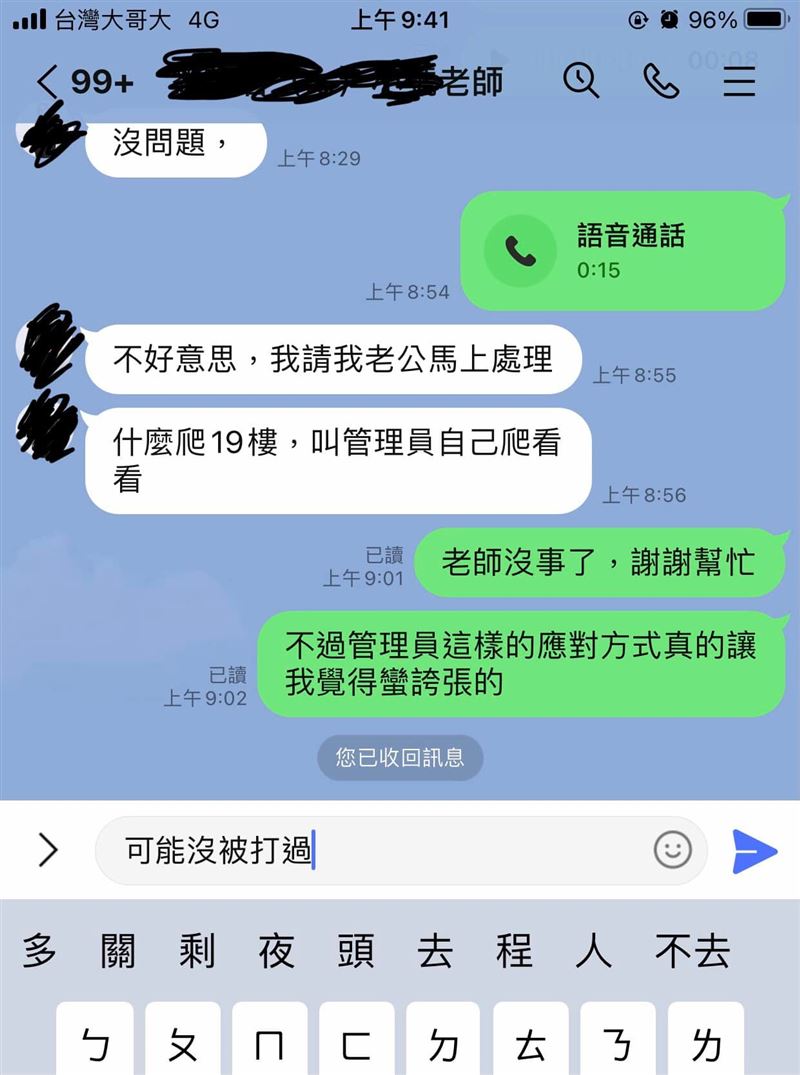Open the emoji sticker picker

click(x=672, y=850)
